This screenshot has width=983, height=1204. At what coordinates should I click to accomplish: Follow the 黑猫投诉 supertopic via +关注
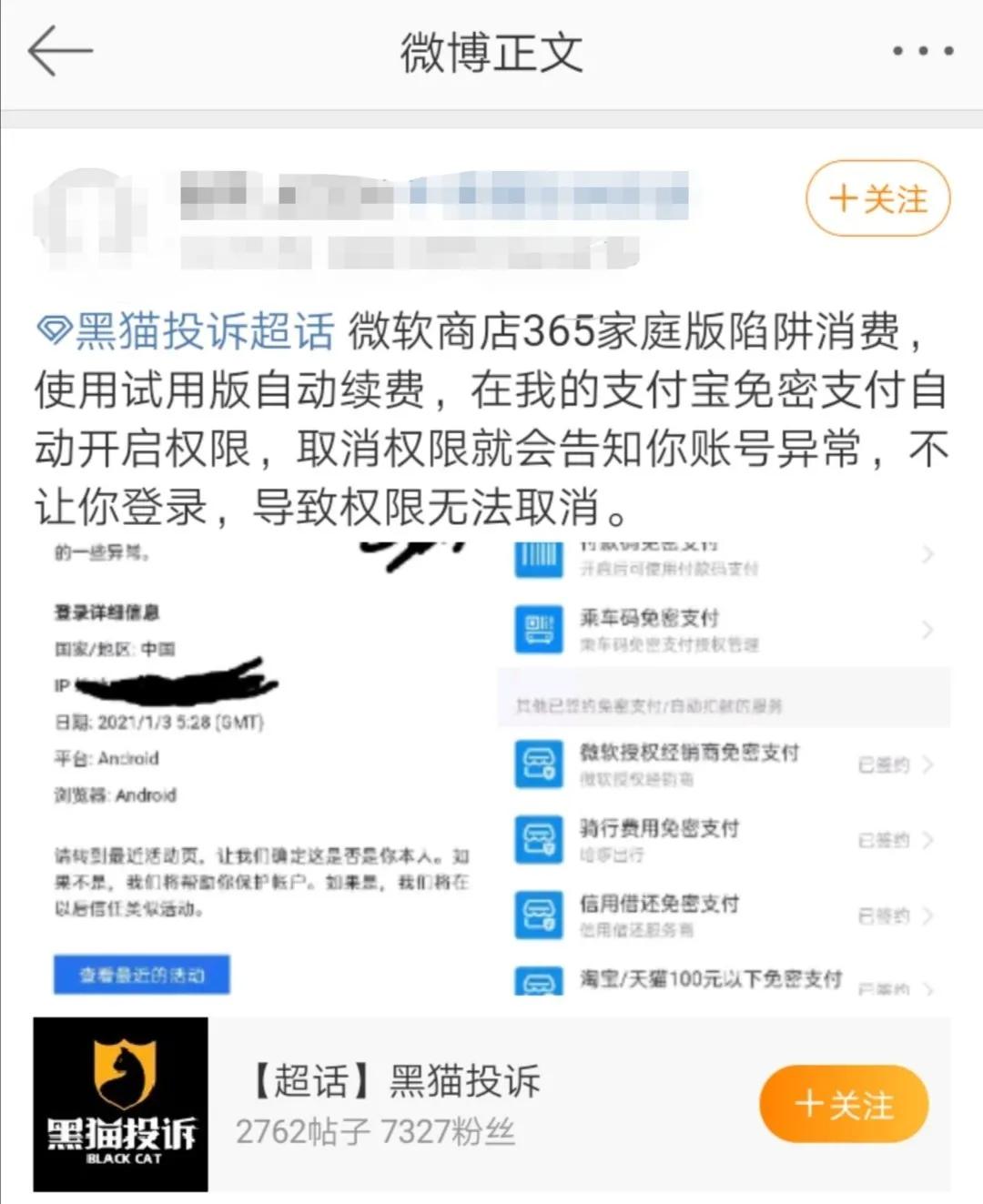[x=844, y=1102]
